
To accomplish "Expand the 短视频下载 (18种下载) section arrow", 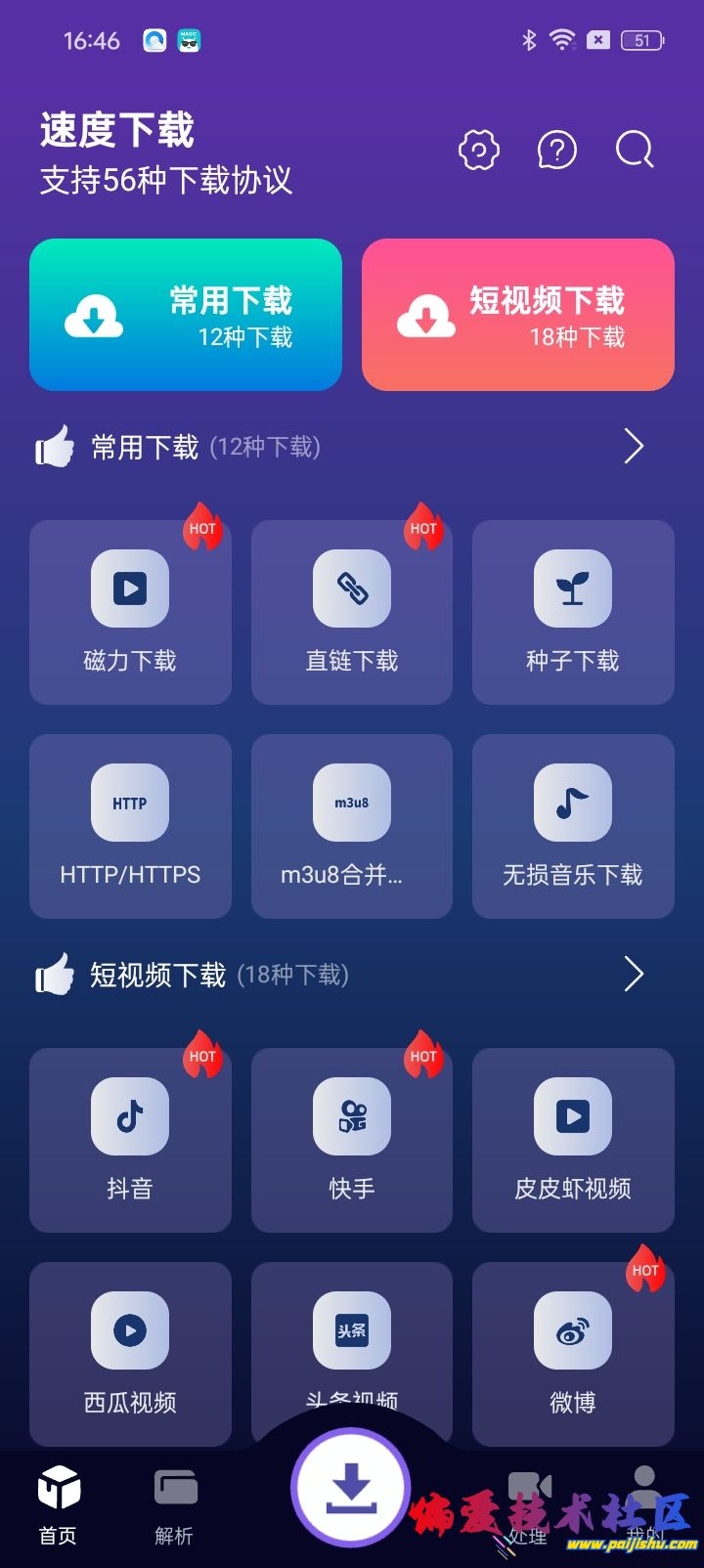I will click(x=634, y=975).
